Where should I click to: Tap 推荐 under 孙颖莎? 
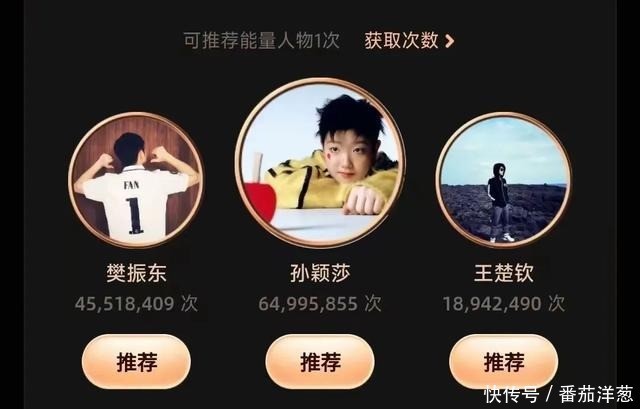320,361
